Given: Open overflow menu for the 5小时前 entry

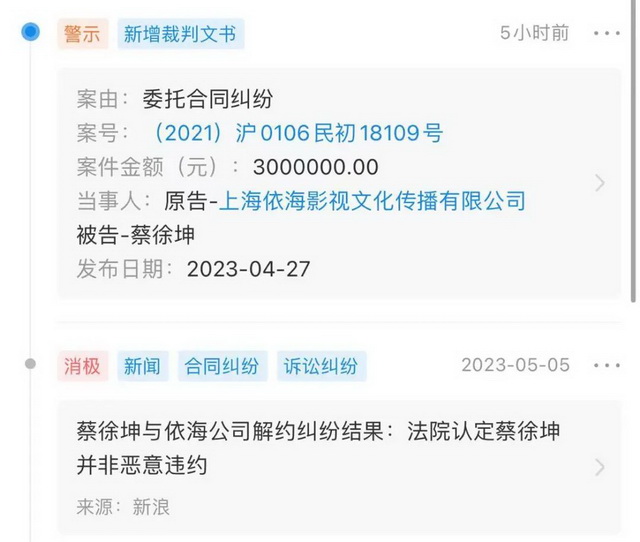Looking at the screenshot, I should click(x=606, y=34).
